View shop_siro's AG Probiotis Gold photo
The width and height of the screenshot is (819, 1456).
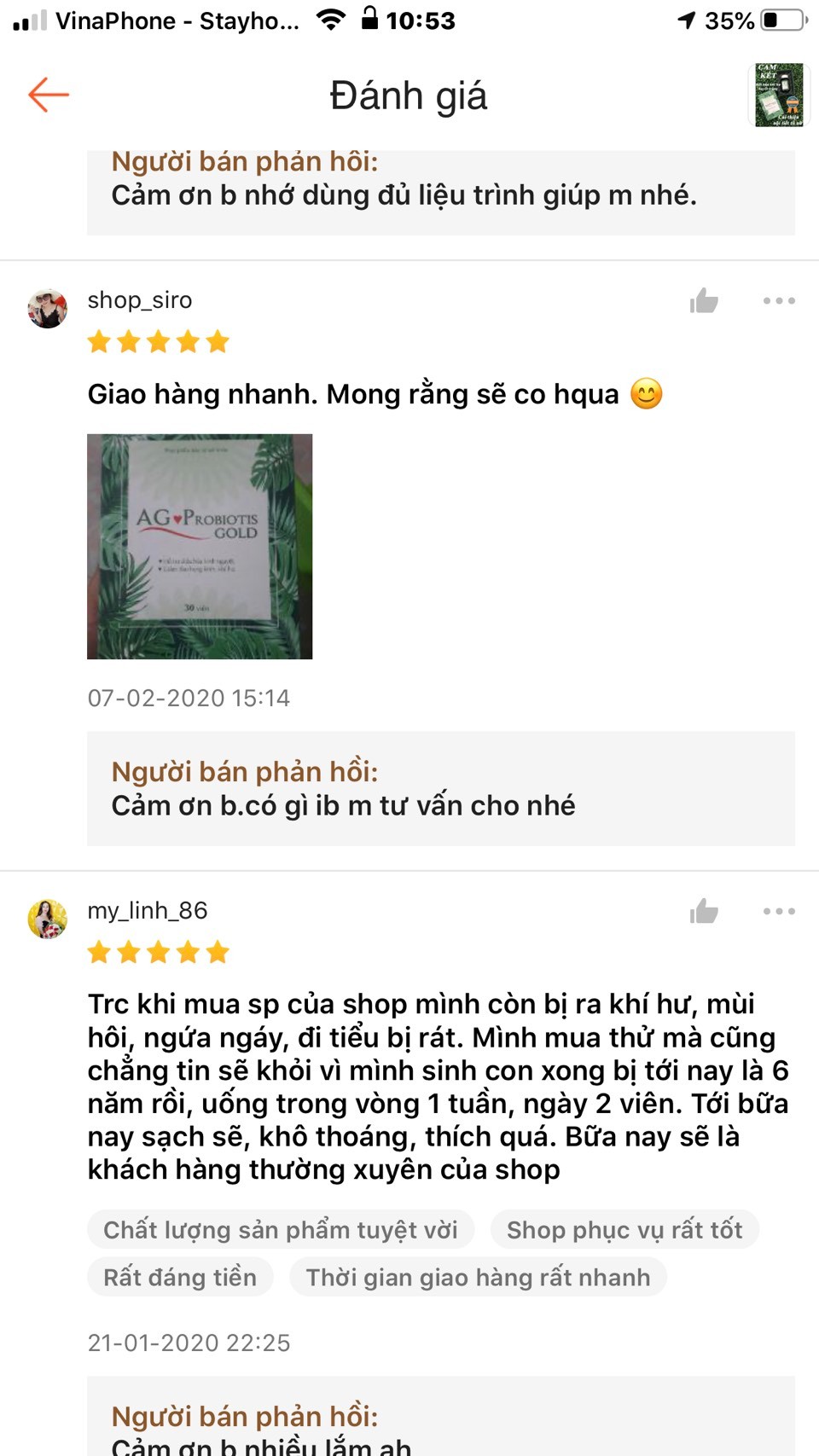[x=200, y=546]
